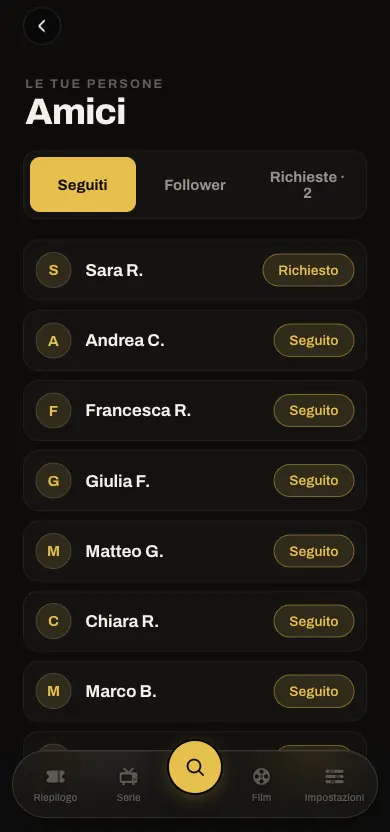Open the Richieste tab
The image size is (390, 832).
click(x=307, y=185)
